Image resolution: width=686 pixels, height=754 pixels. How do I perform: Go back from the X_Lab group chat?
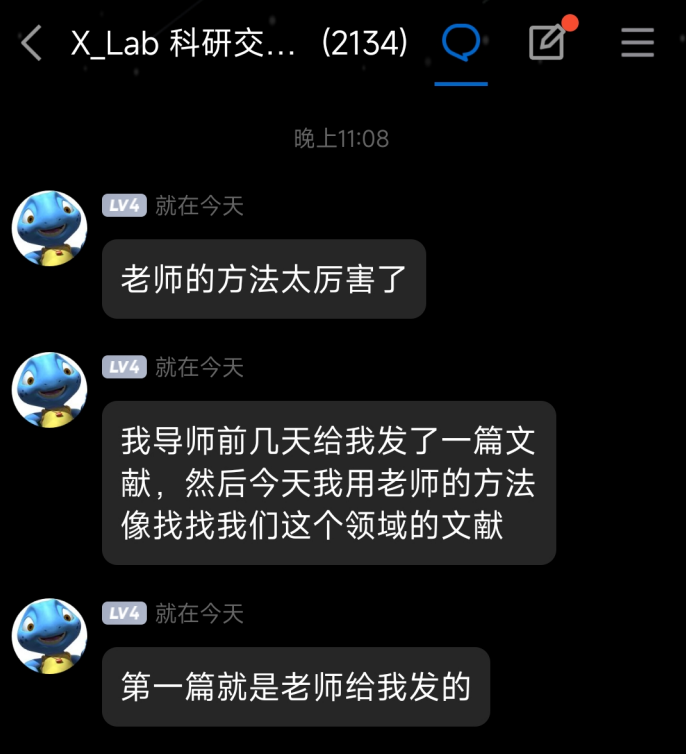pyautogui.click(x=32, y=43)
